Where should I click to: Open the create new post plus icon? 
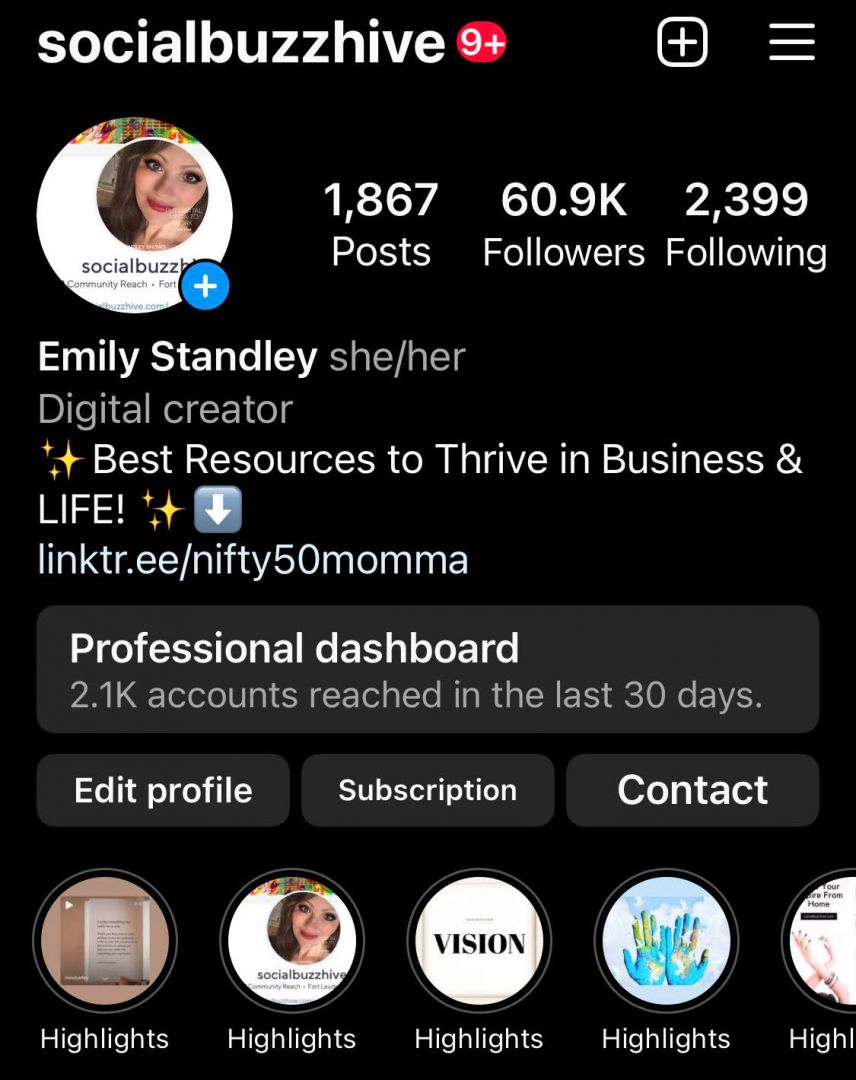[682, 43]
